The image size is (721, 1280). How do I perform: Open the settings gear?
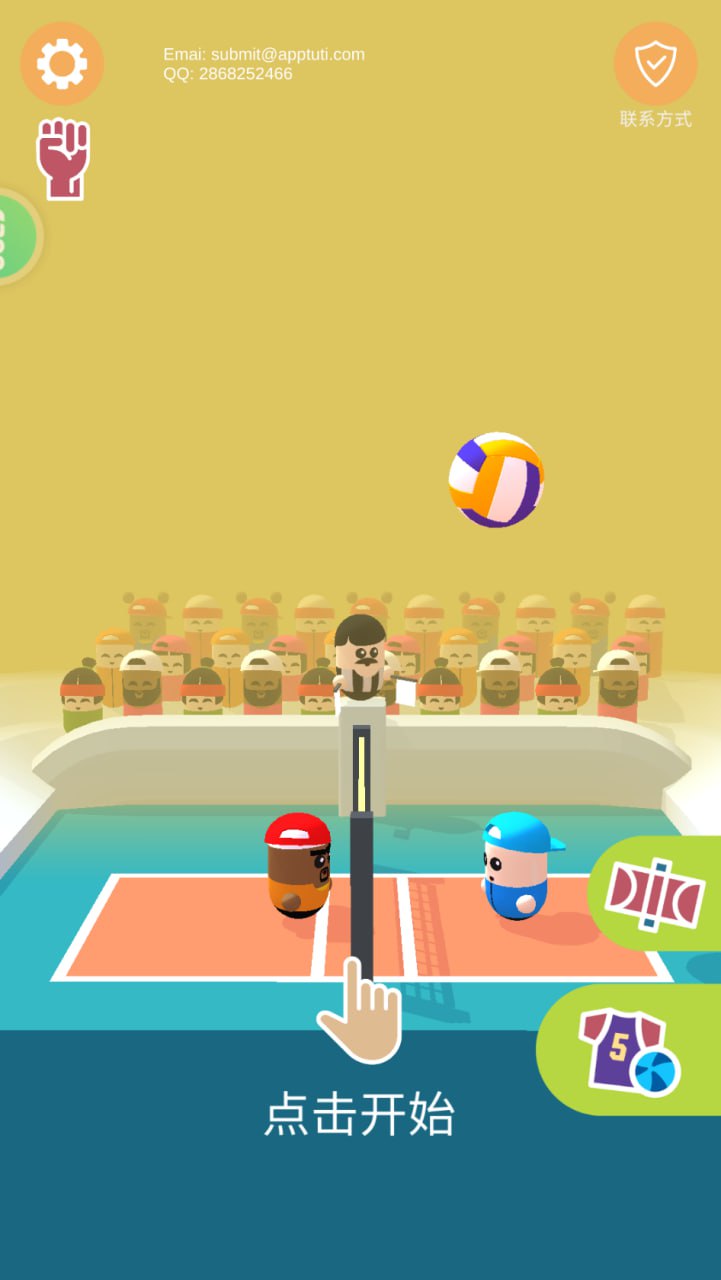(x=62, y=64)
